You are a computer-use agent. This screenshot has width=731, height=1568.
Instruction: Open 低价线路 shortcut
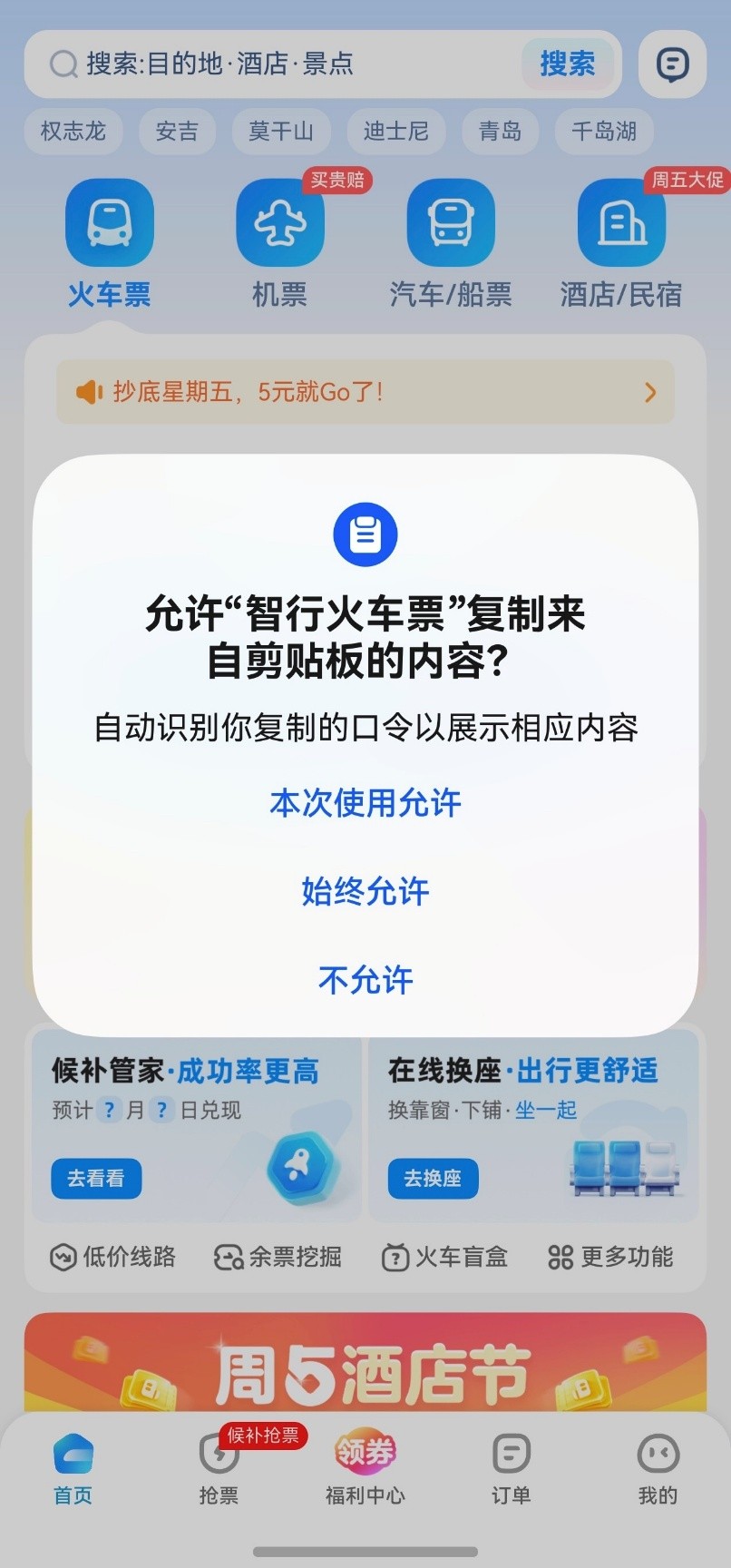pos(112,1257)
